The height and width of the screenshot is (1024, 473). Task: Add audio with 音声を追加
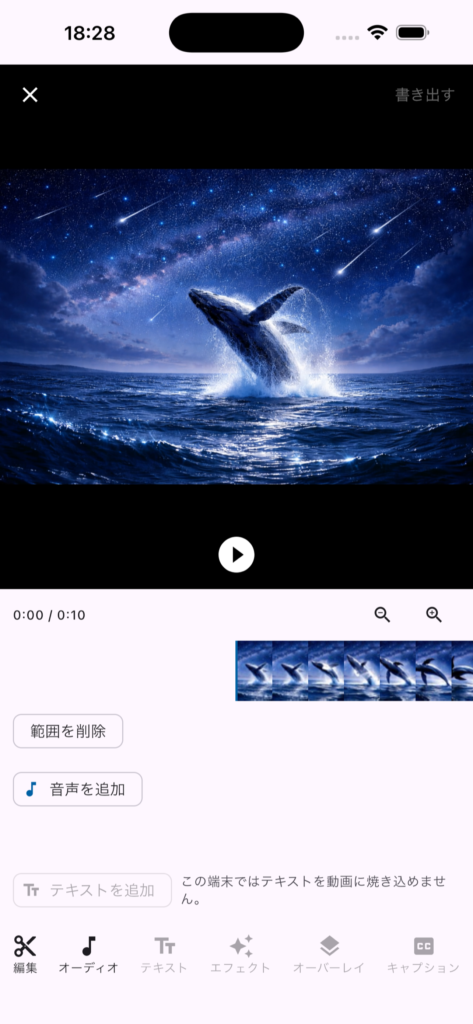click(78, 789)
